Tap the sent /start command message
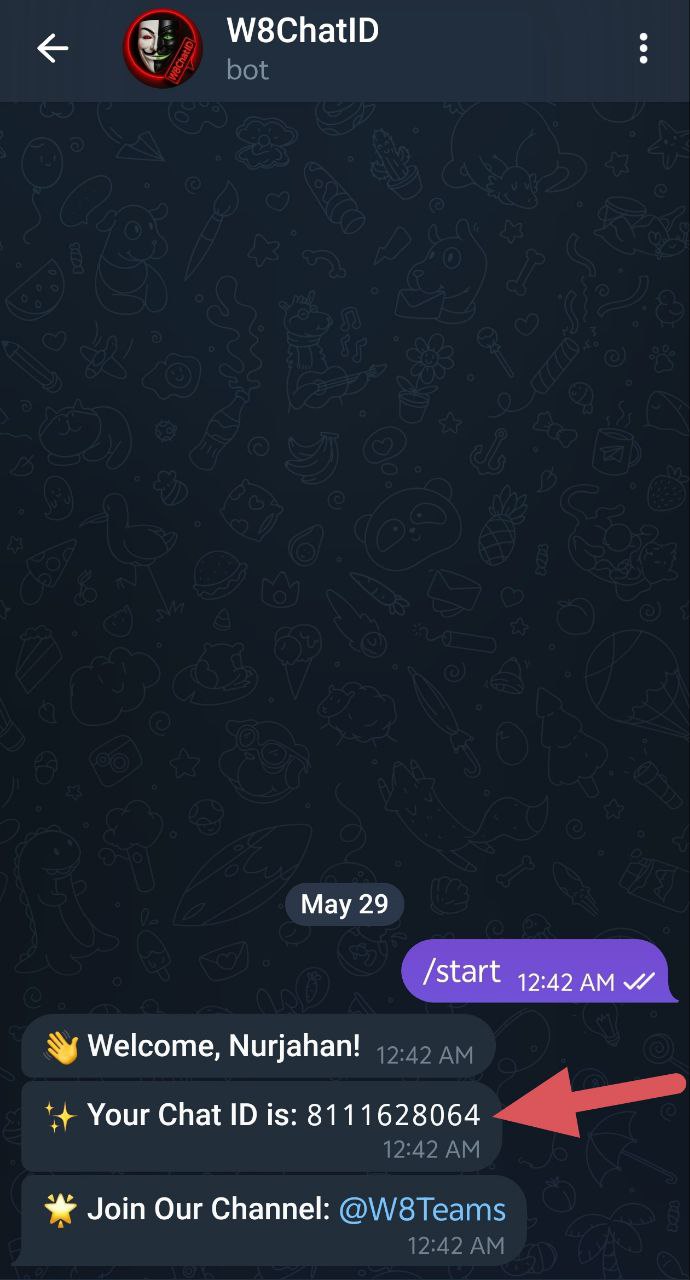690x1280 pixels. [462, 971]
